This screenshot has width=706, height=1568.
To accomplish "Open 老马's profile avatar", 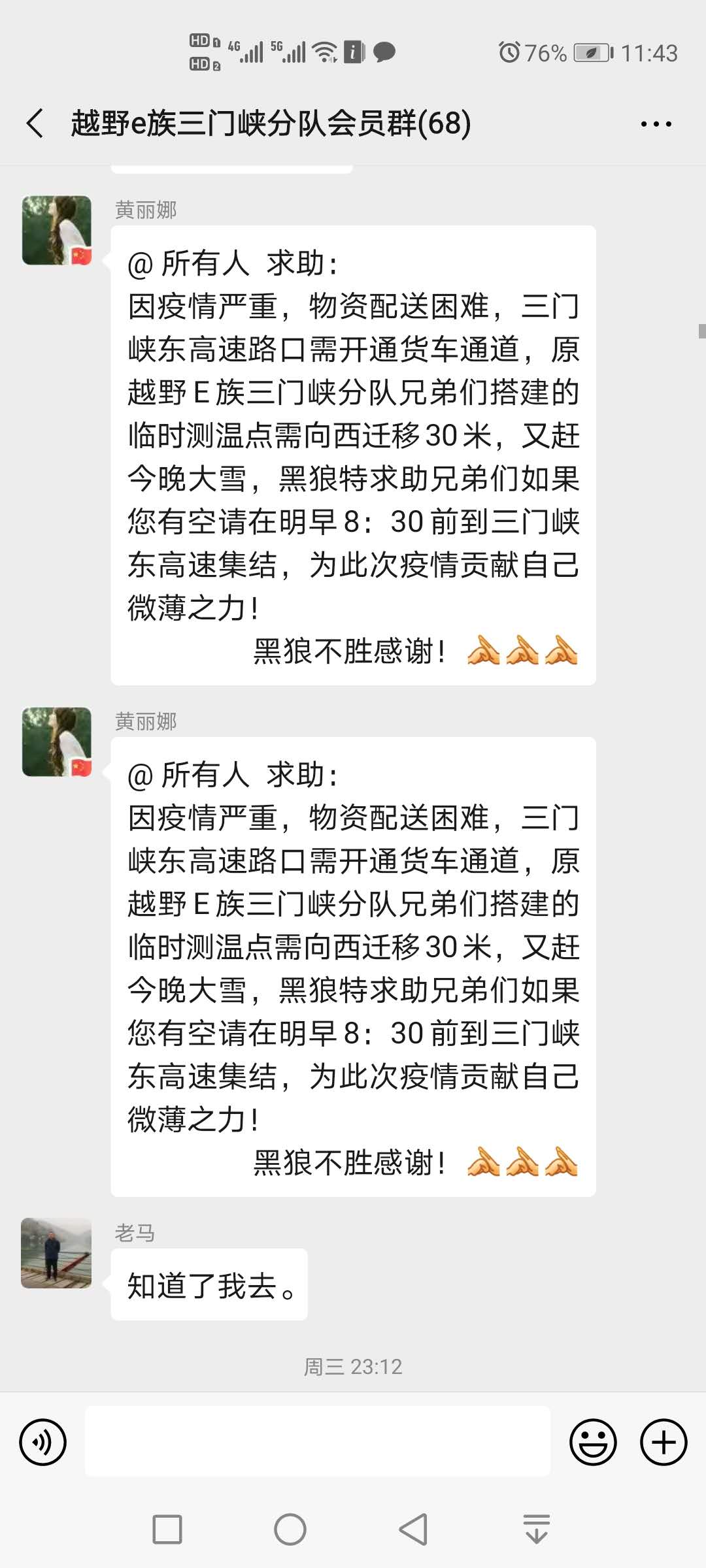I will coord(56,1253).
